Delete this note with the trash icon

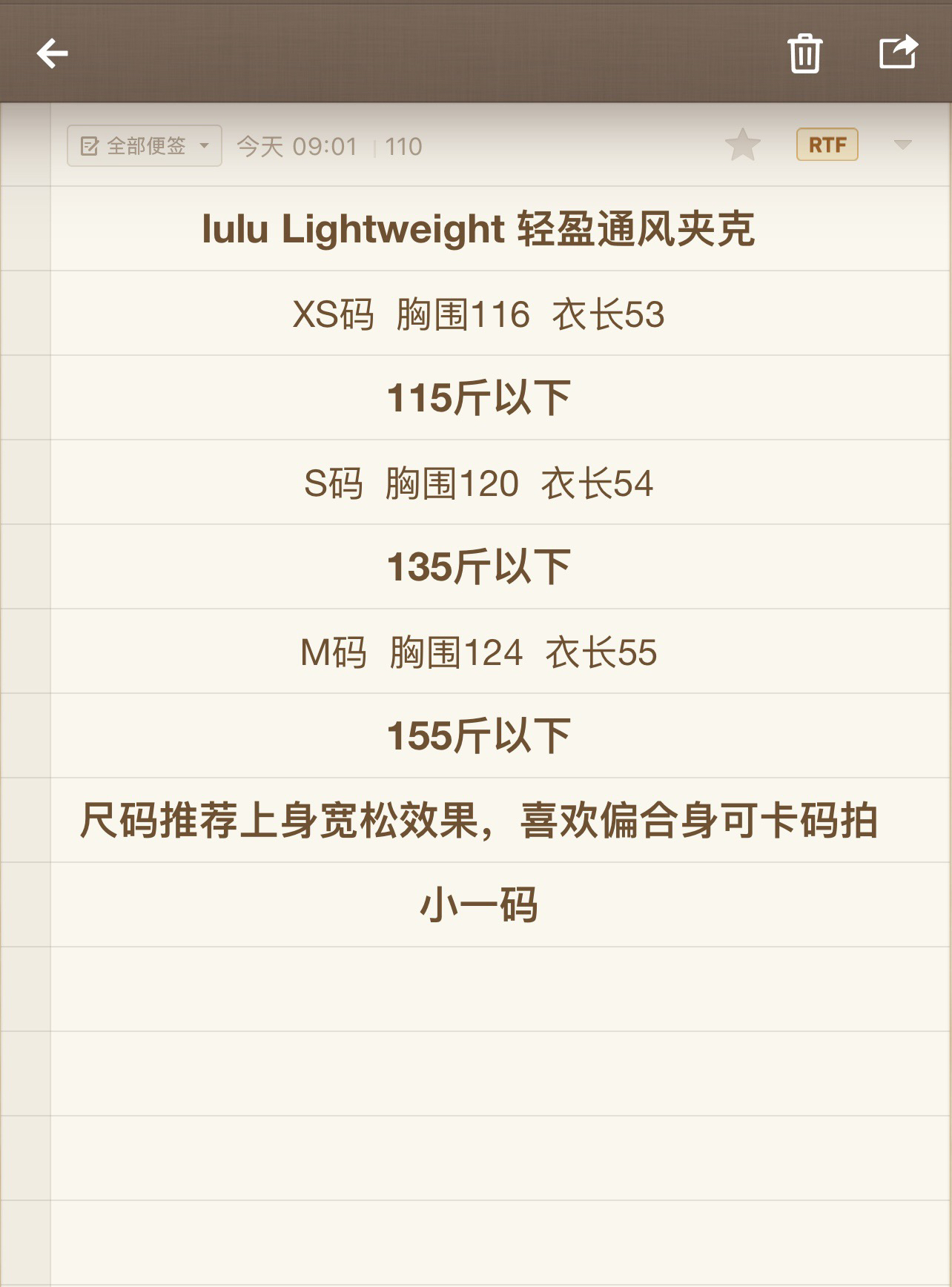click(804, 53)
